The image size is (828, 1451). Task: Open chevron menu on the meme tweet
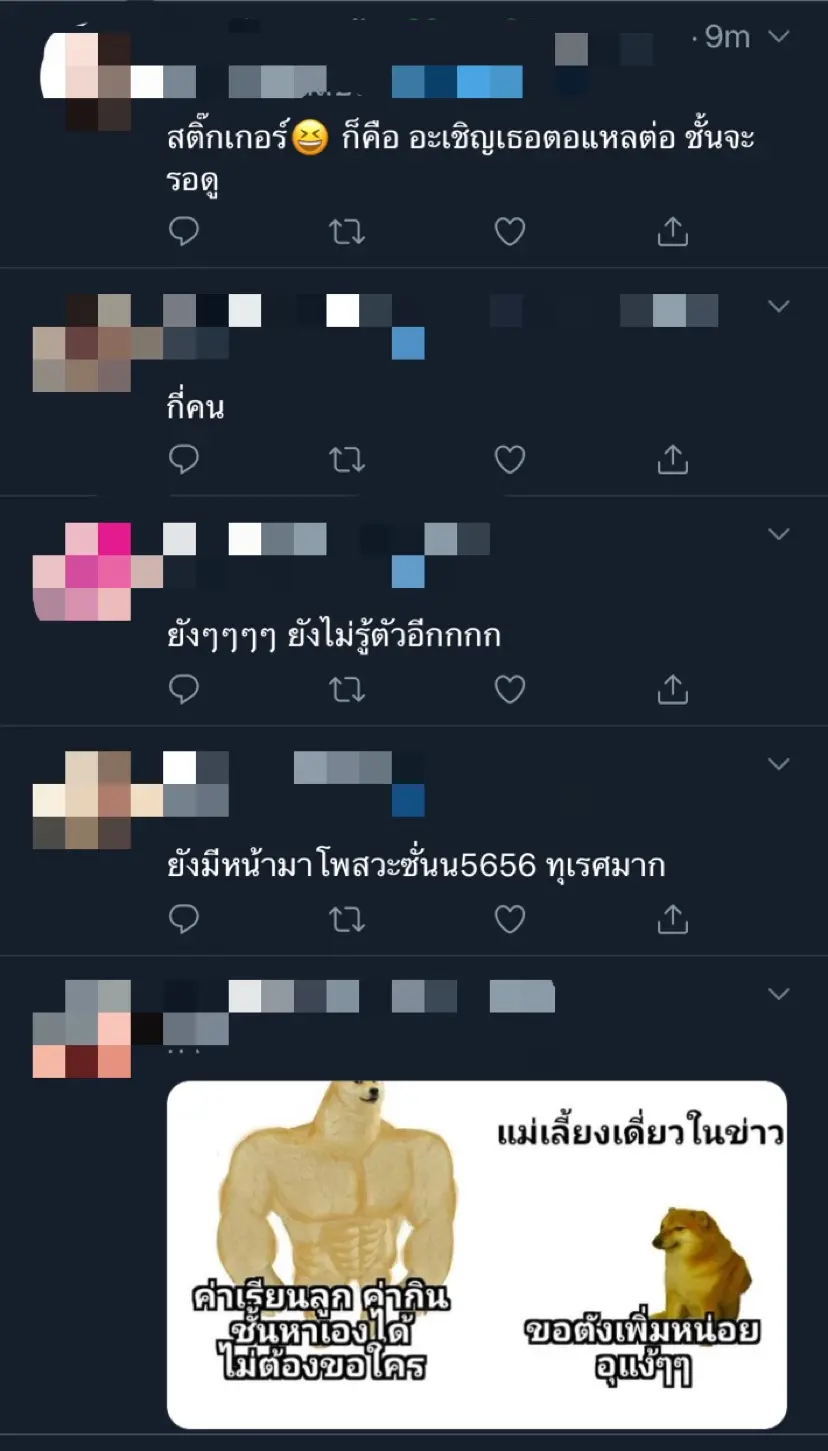(x=778, y=994)
